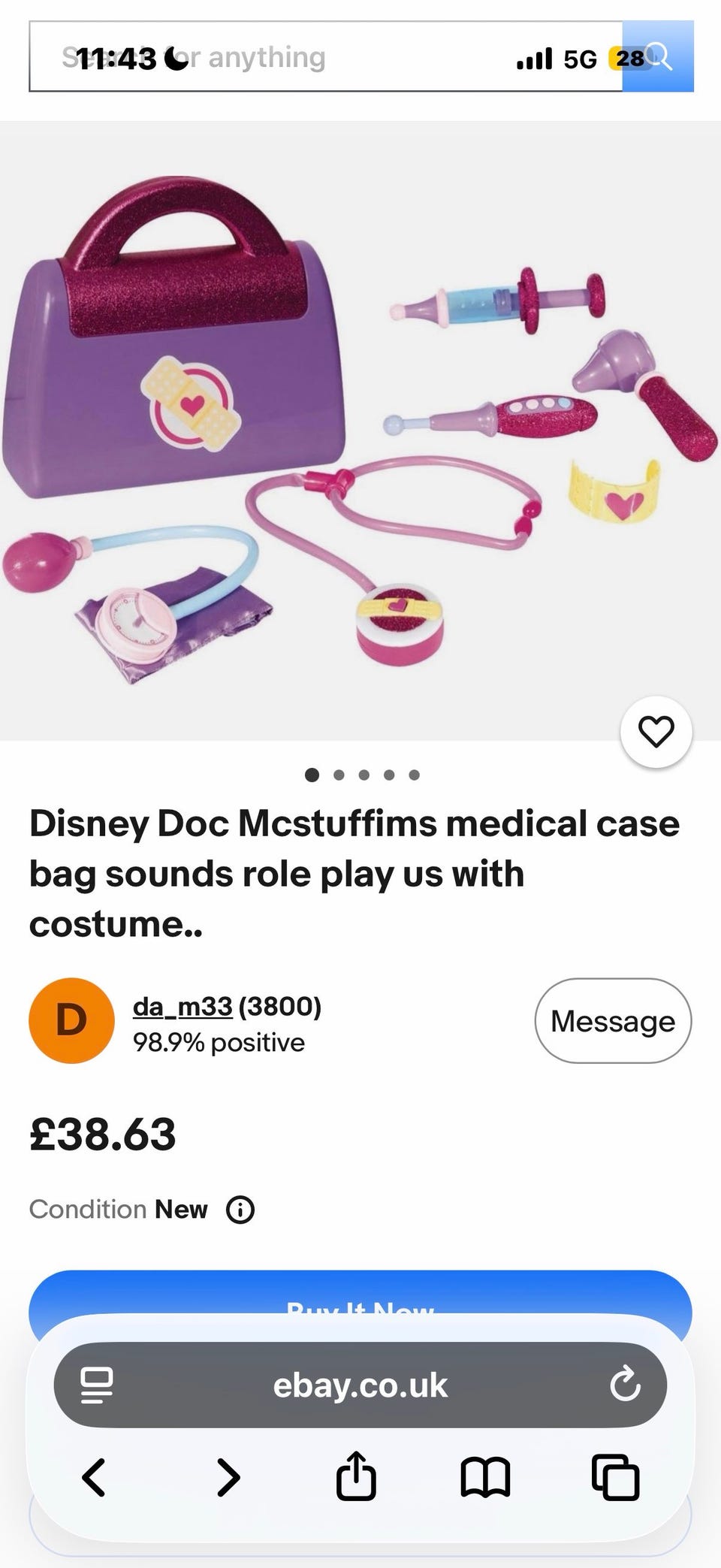Add this item to watchlist with heart
The width and height of the screenshot is (721, 1568).
pyautogui.click(x=656, y=732)
